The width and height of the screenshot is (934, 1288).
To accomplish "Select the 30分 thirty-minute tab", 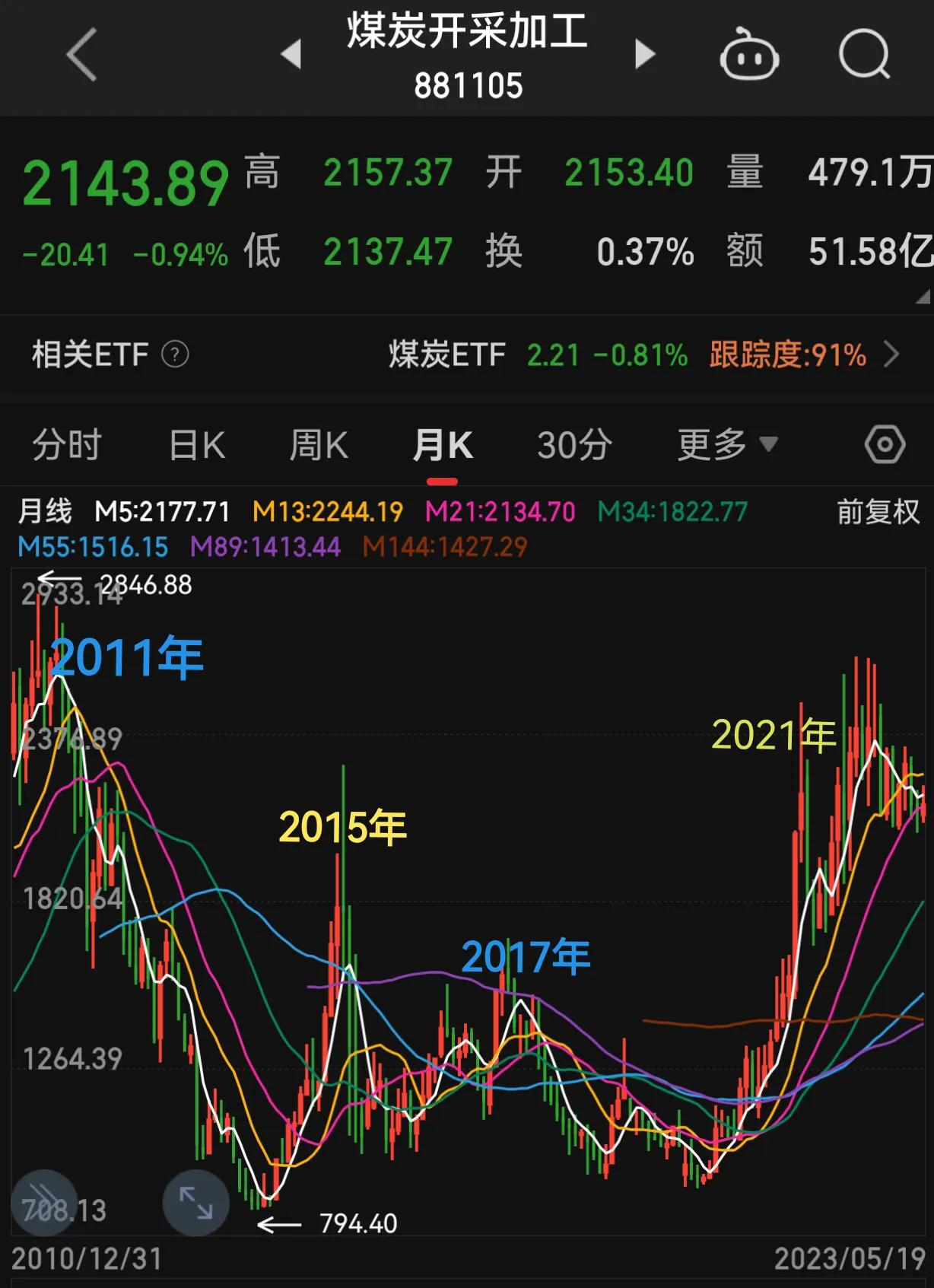I will (572, 445).
